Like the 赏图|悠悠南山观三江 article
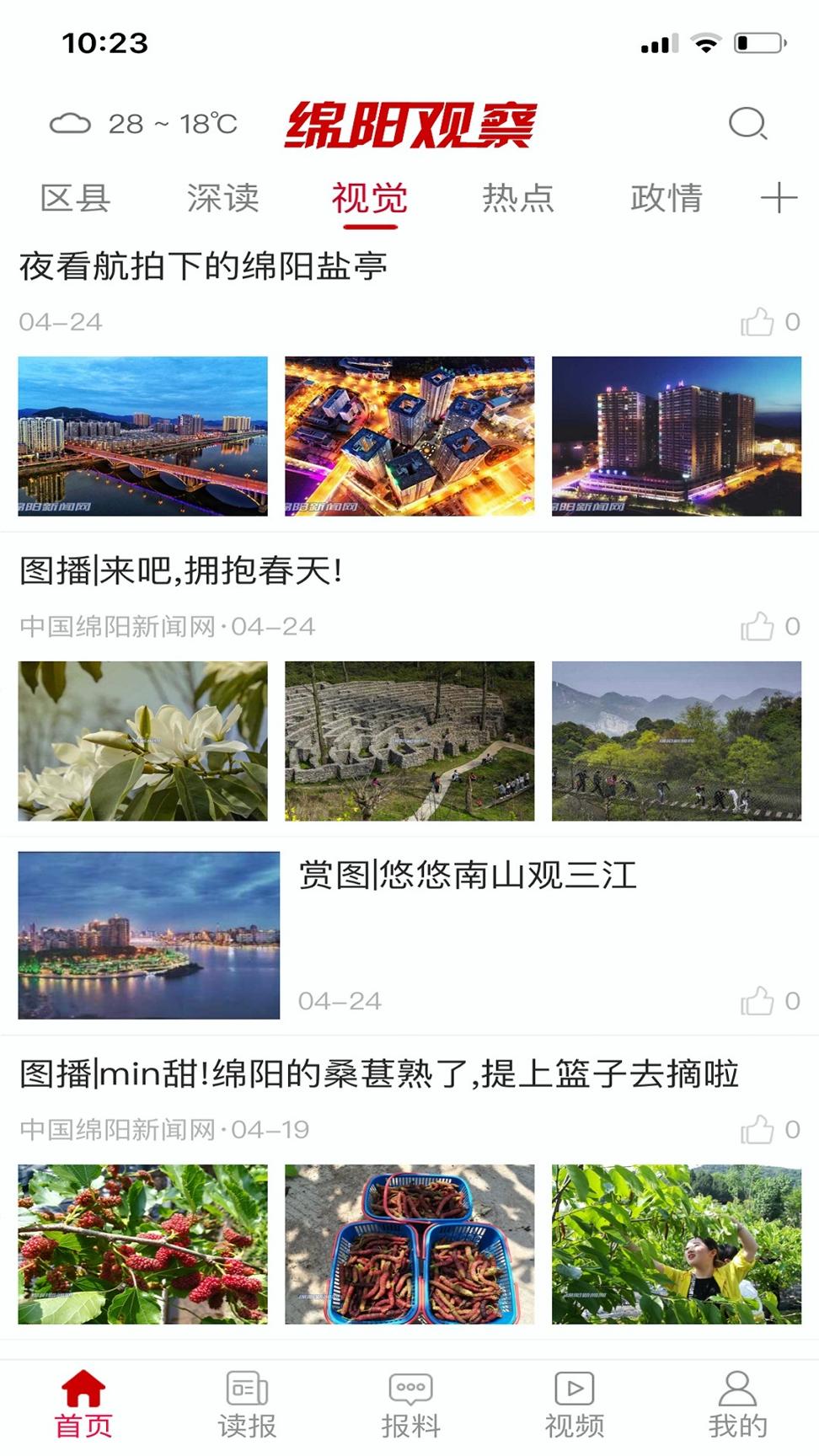819x1456 pixels. [757, 1001]
